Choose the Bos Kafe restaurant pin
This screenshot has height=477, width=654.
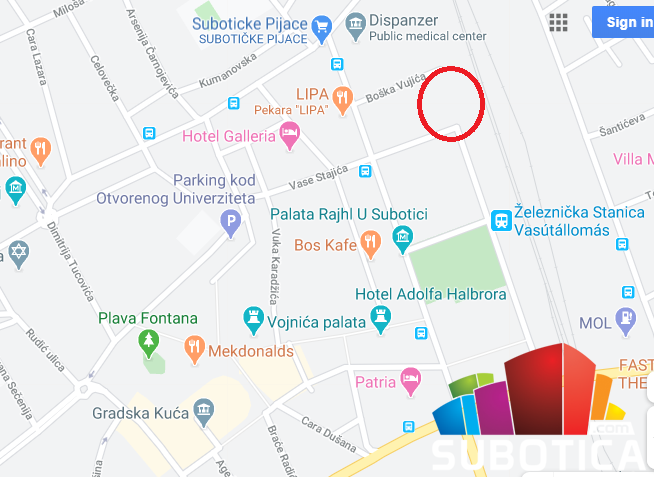coord(369,242)
